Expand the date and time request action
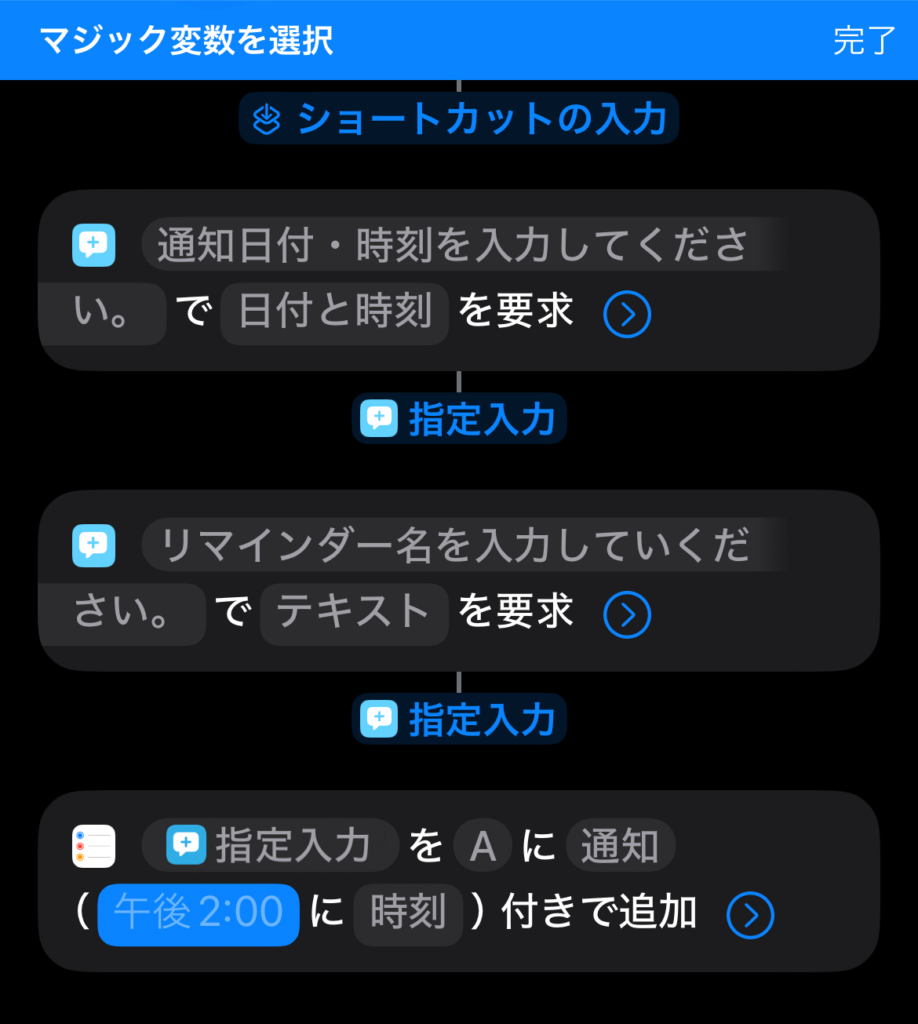Screen dimensions: 918x1024 [x=627, y=315]
